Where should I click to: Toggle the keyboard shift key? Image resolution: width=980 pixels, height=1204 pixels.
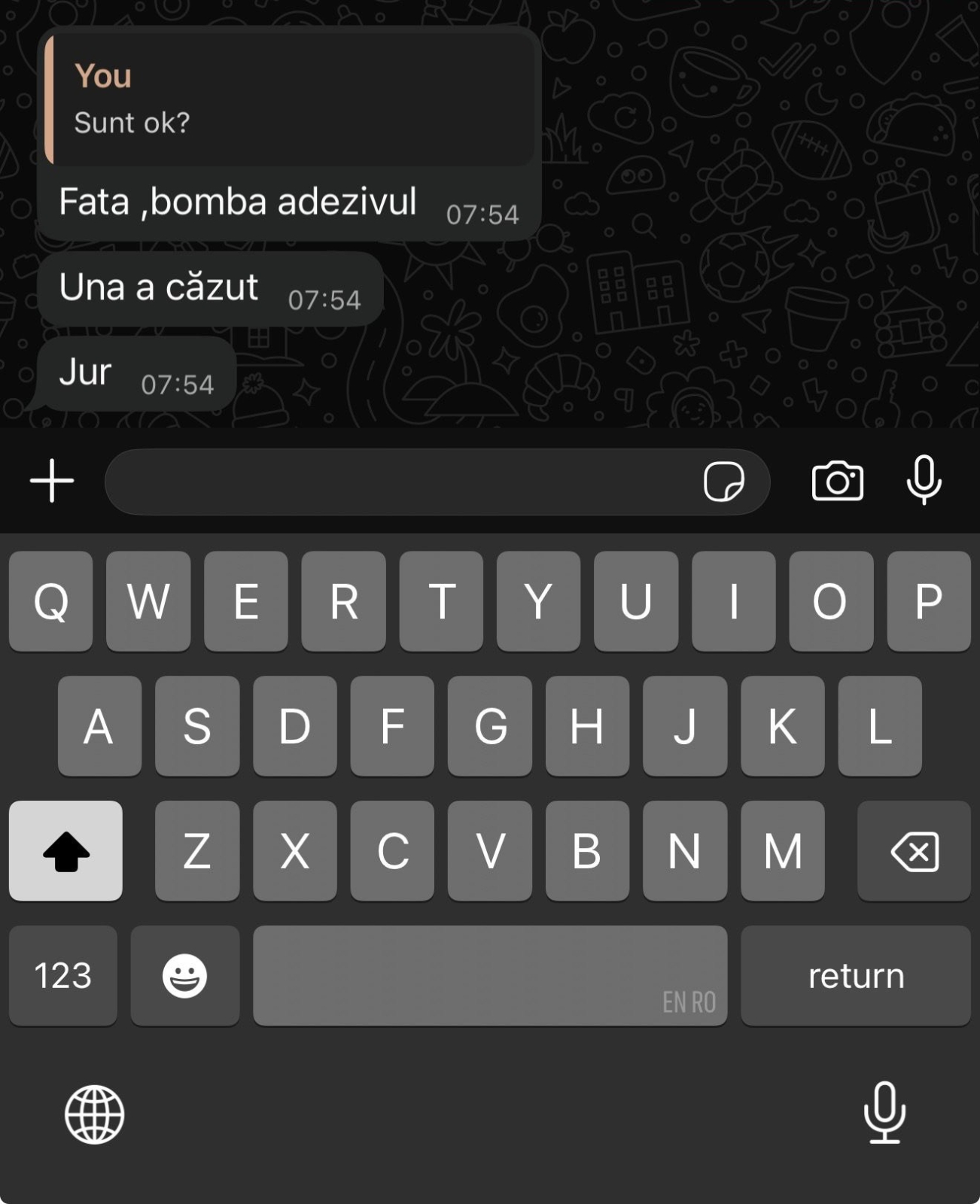[x=65, y=851]
